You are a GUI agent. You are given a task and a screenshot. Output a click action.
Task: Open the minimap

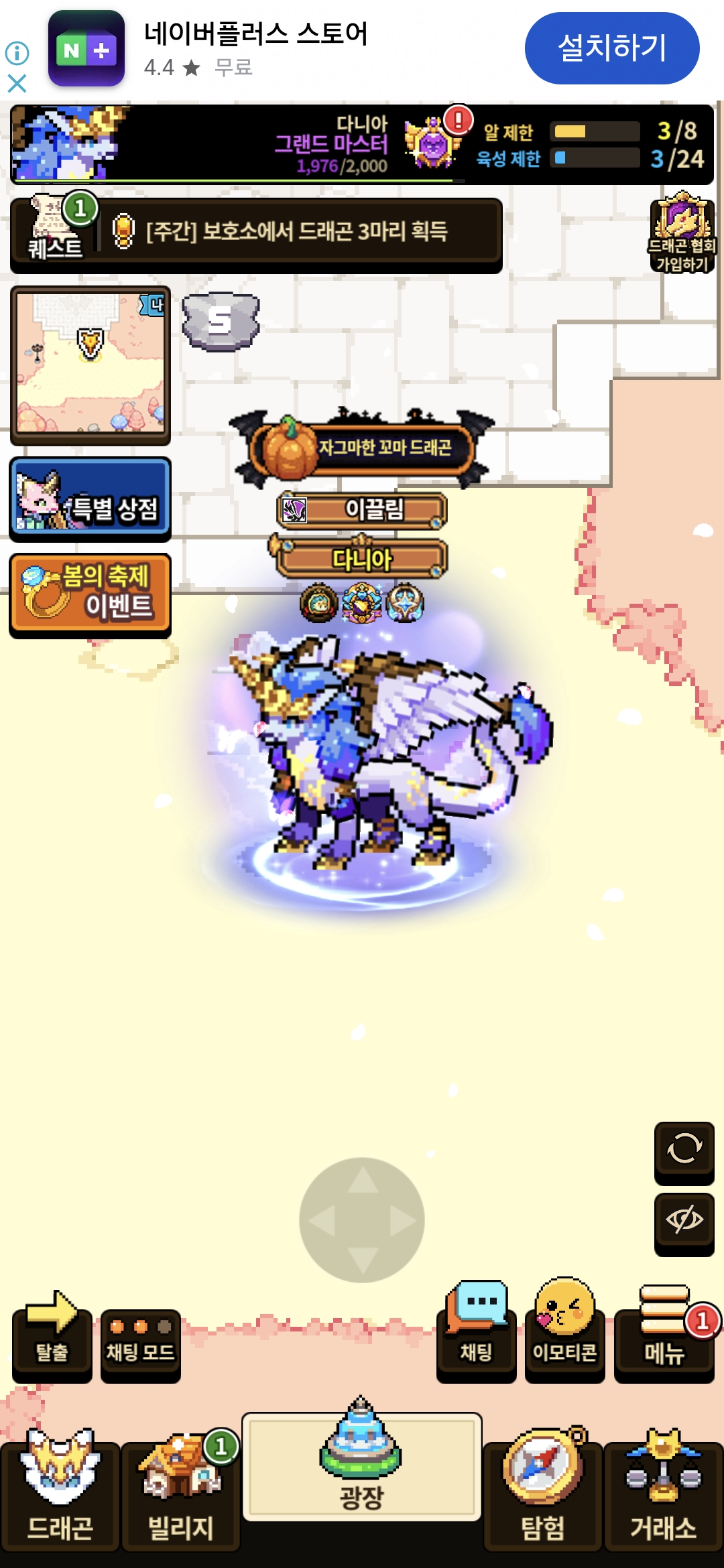pyautogui.click(x=90, y=364)
